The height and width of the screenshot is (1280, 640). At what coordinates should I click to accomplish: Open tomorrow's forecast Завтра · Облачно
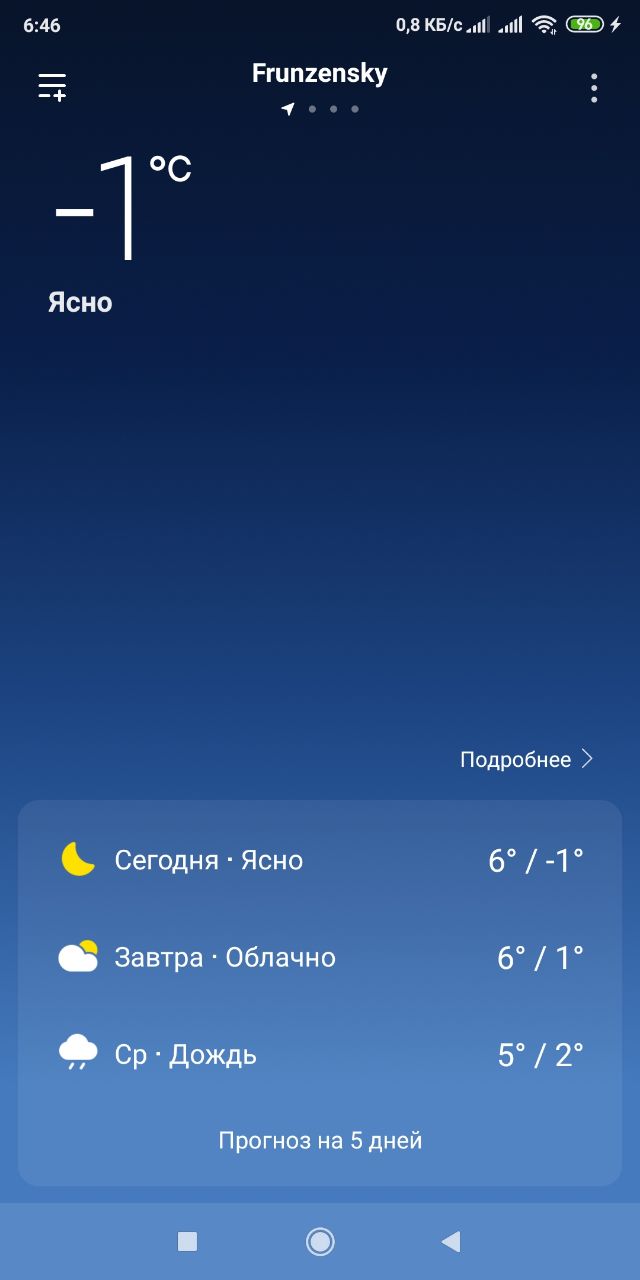point(320,957)
